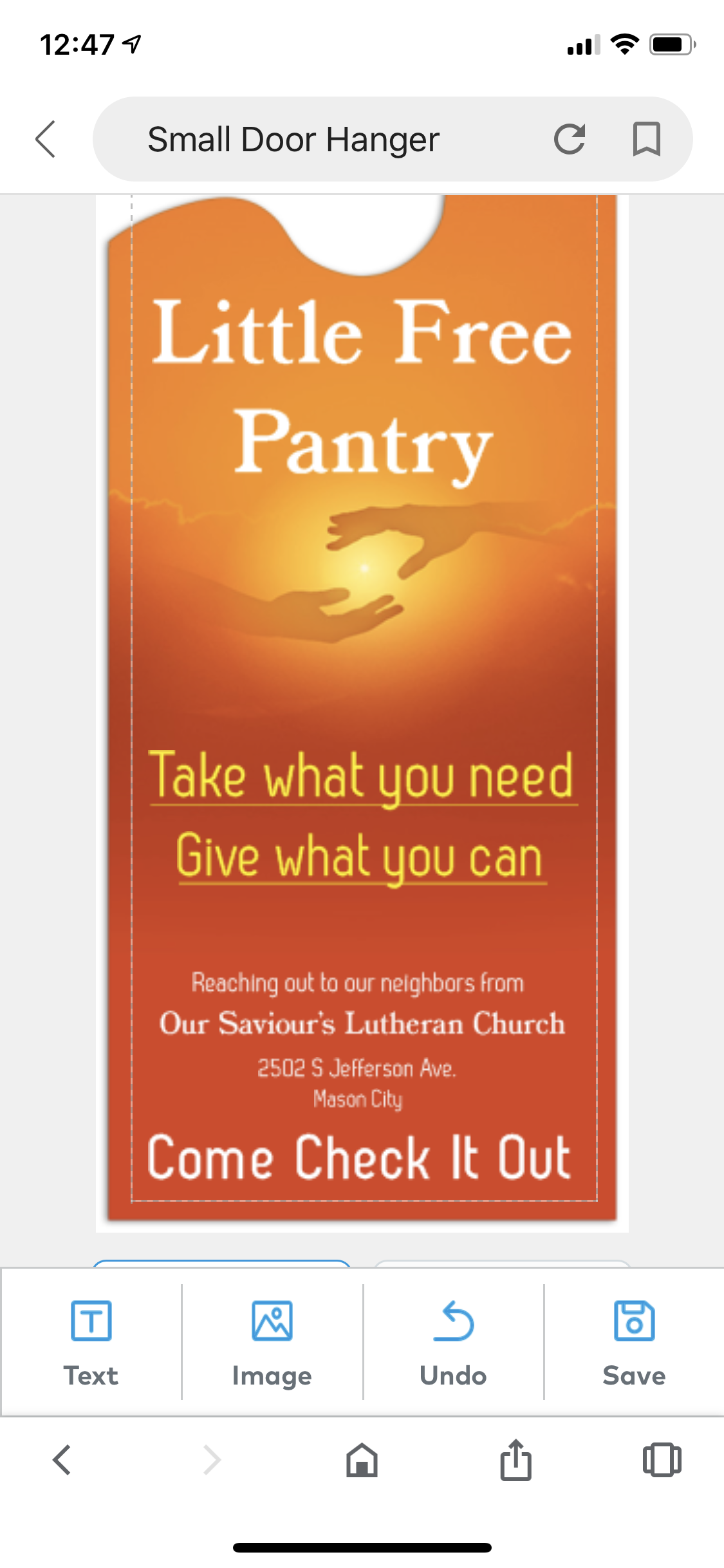Go to the browser home page
The width and height of the screenshot is (724, 1568).
click(x=362, y=1459)
